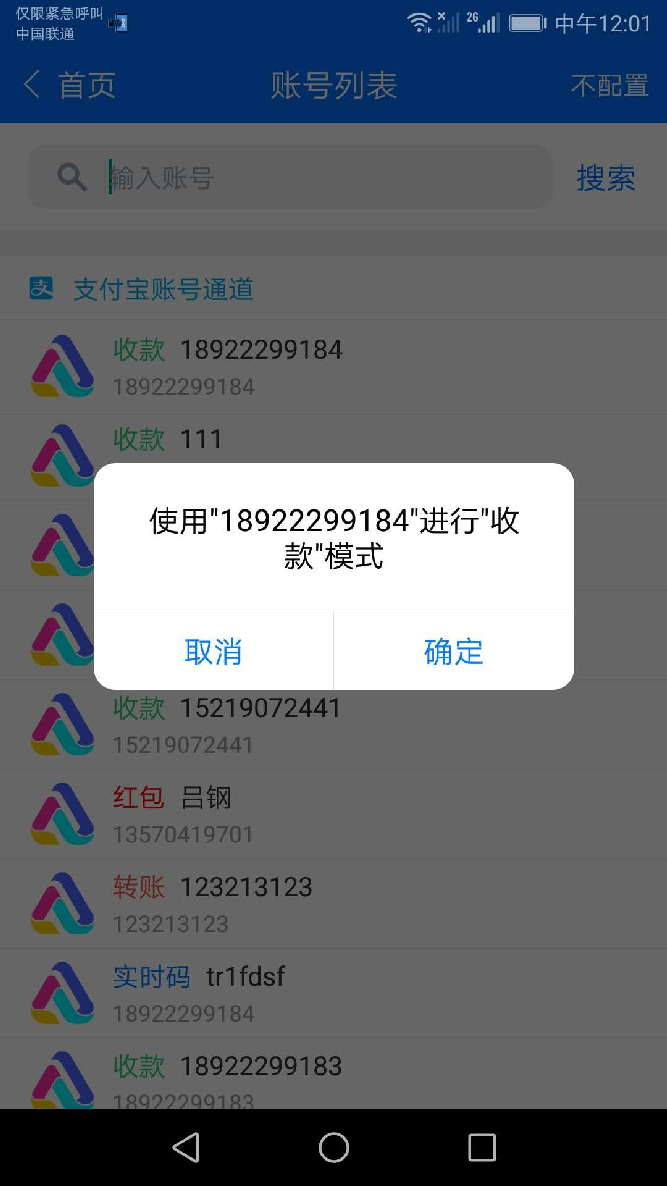Screen dimensions: 667x1186
Task: Open the 收款 15219072441 account row
Action: tap(334, 725)
